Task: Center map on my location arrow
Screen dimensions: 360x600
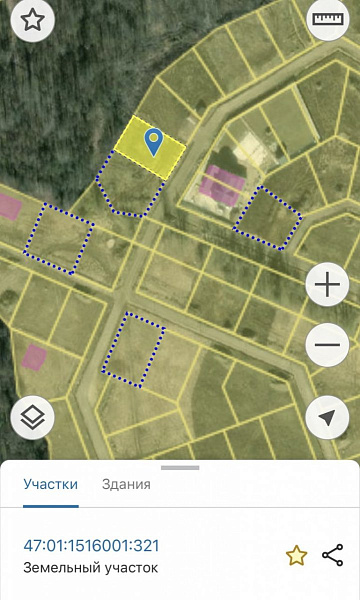Action: click(x=327, y=417)
